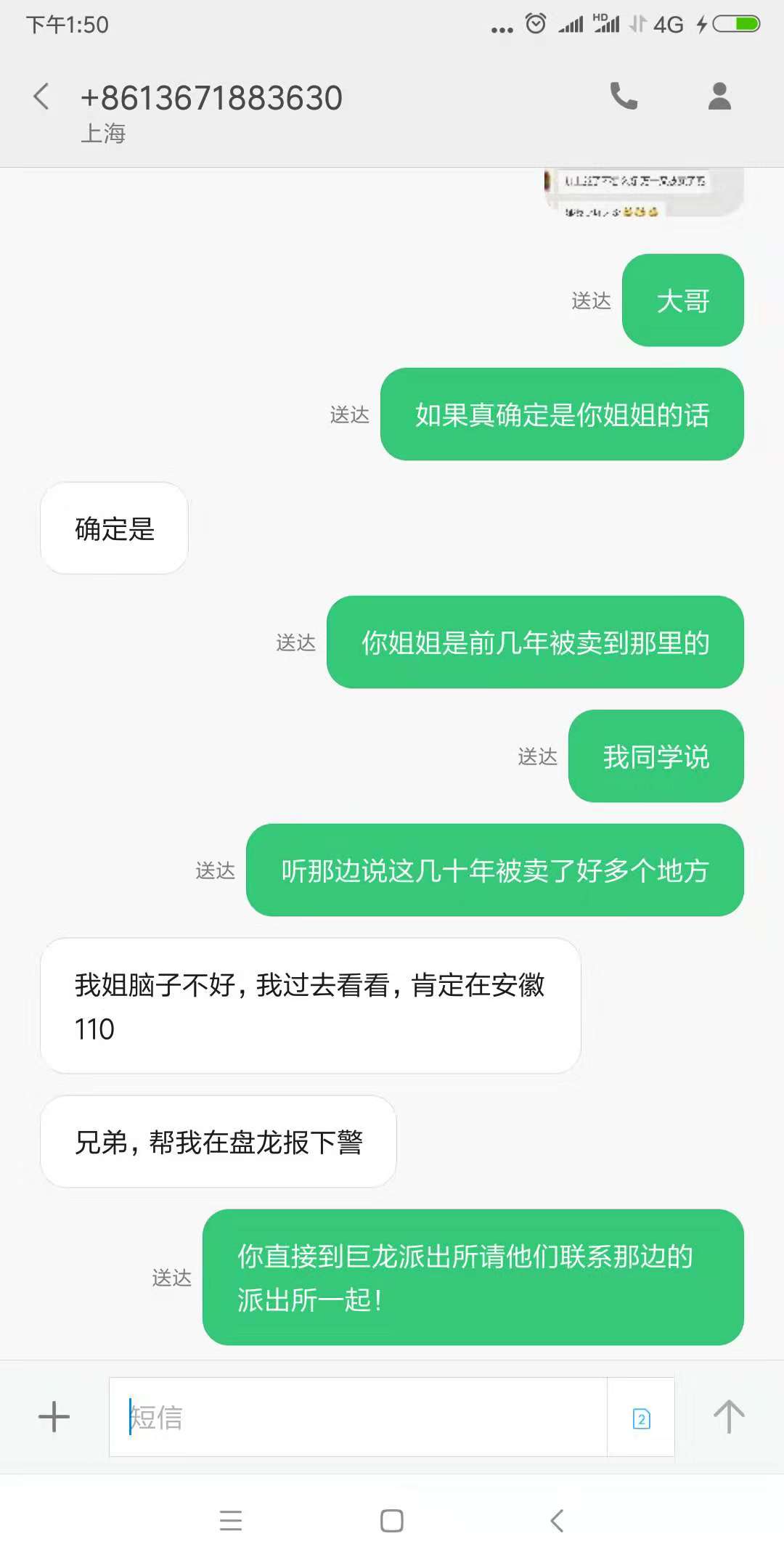Send the message with the up arrow
This screenshot has width=784, height=1568.
coord(729,1417)
